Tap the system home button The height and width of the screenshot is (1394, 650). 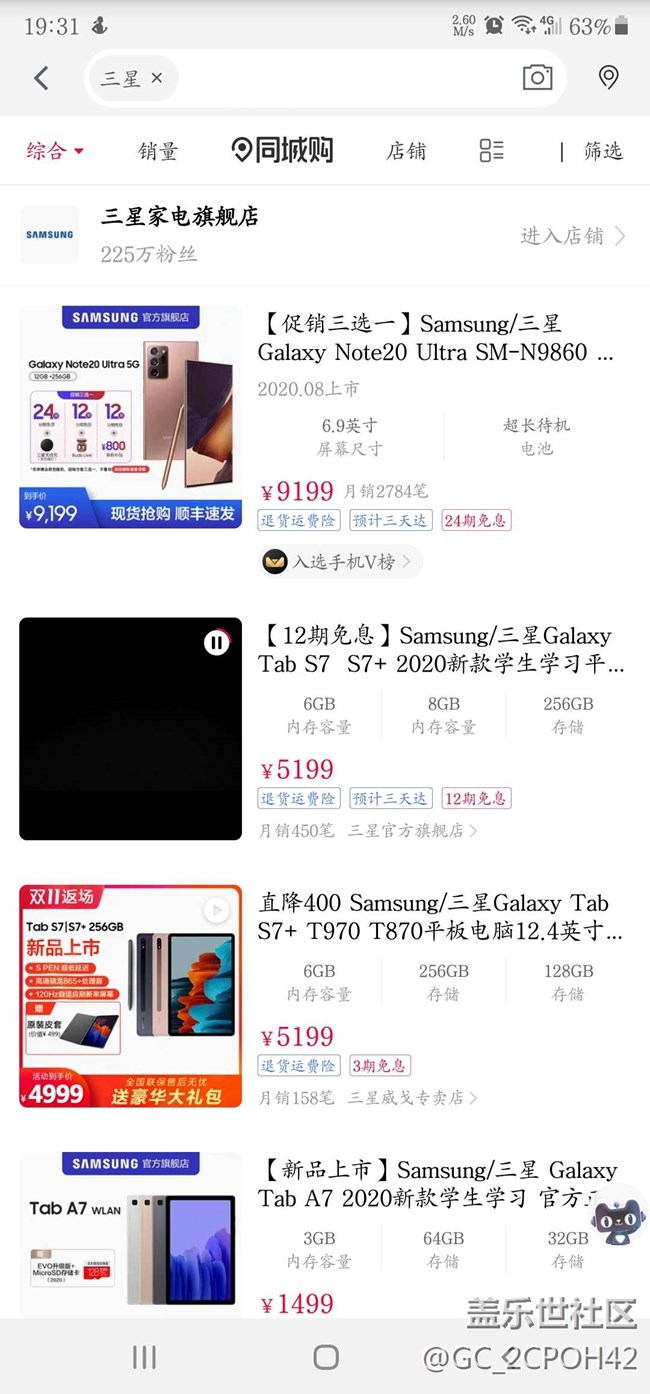coord(326,1357)
